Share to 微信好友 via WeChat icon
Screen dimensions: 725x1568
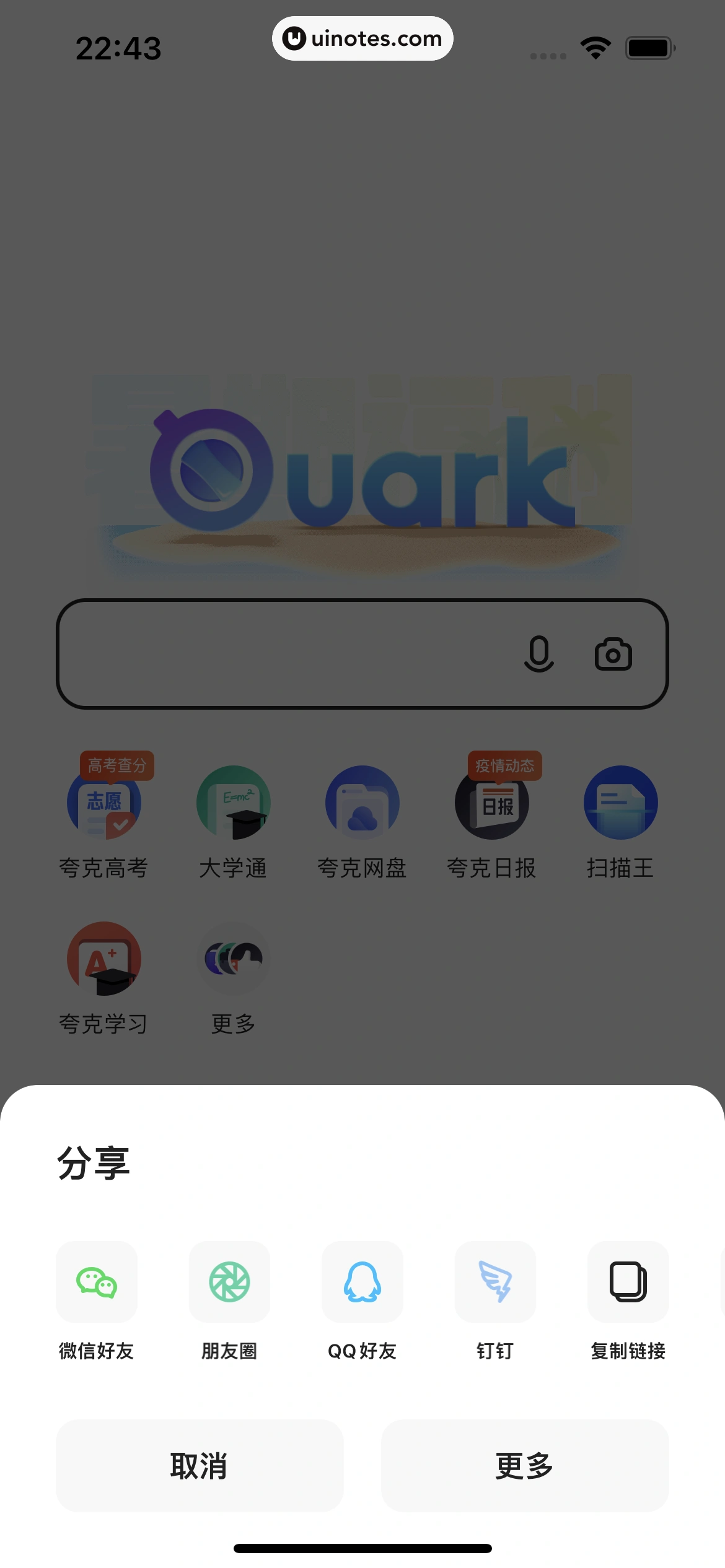pyautogui.click(x=96, y=1282)
